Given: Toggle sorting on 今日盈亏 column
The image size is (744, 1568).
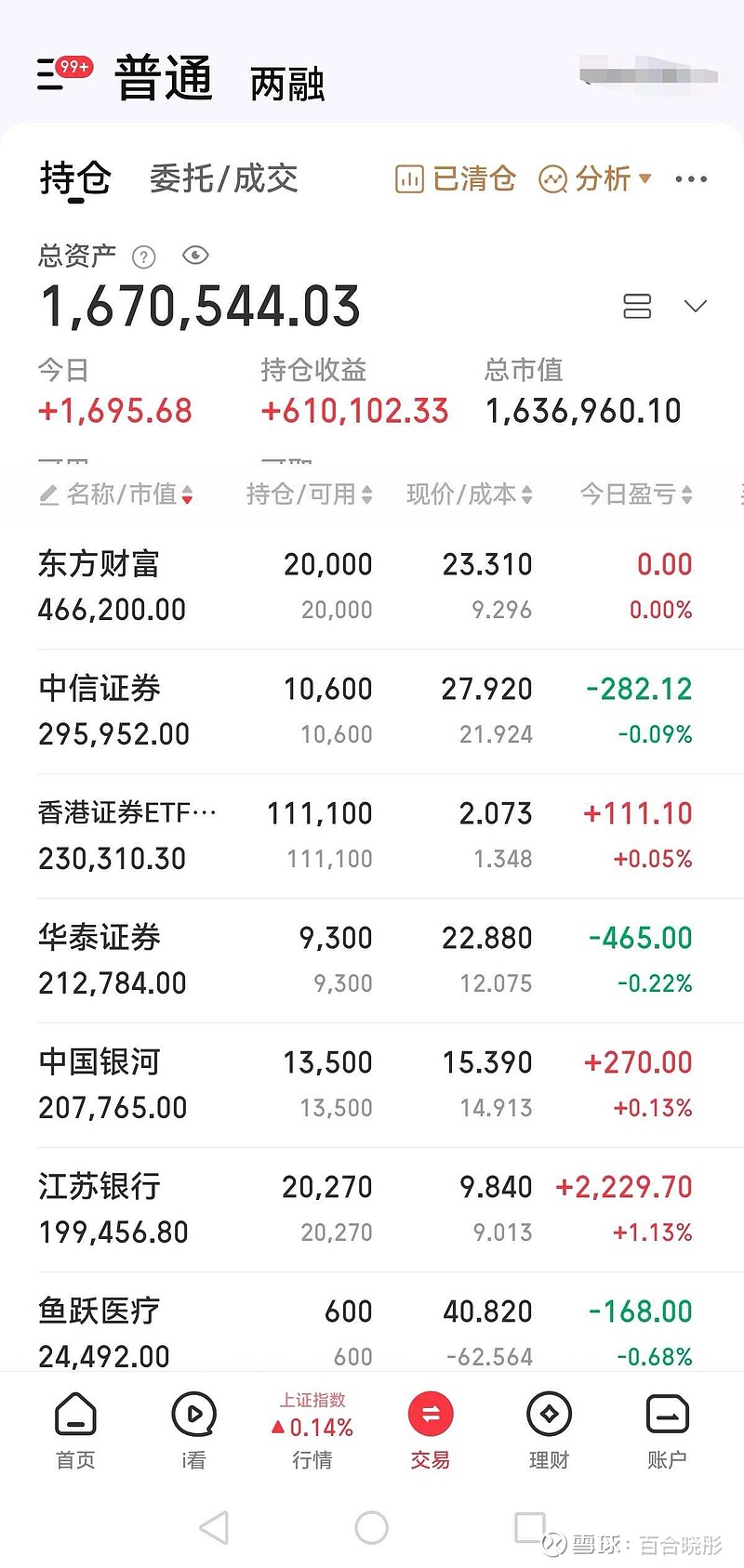Looking at the screenshot, I should coord(633,494).
